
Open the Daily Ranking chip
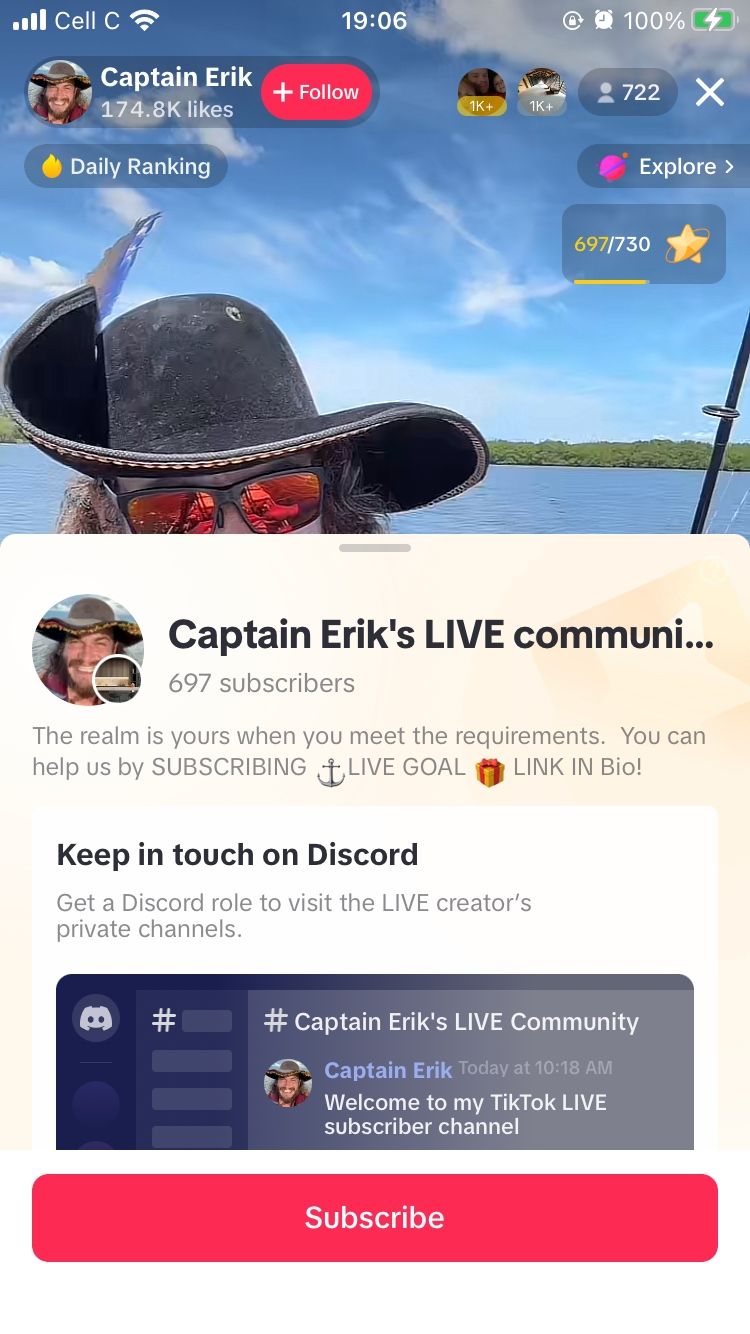pos(126,166)
